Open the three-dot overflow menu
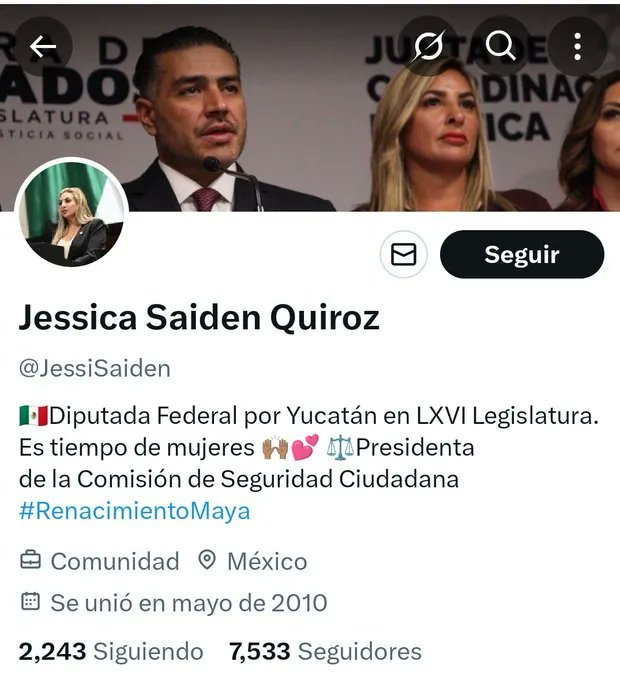620x680 pixels. tap(576, 46)
